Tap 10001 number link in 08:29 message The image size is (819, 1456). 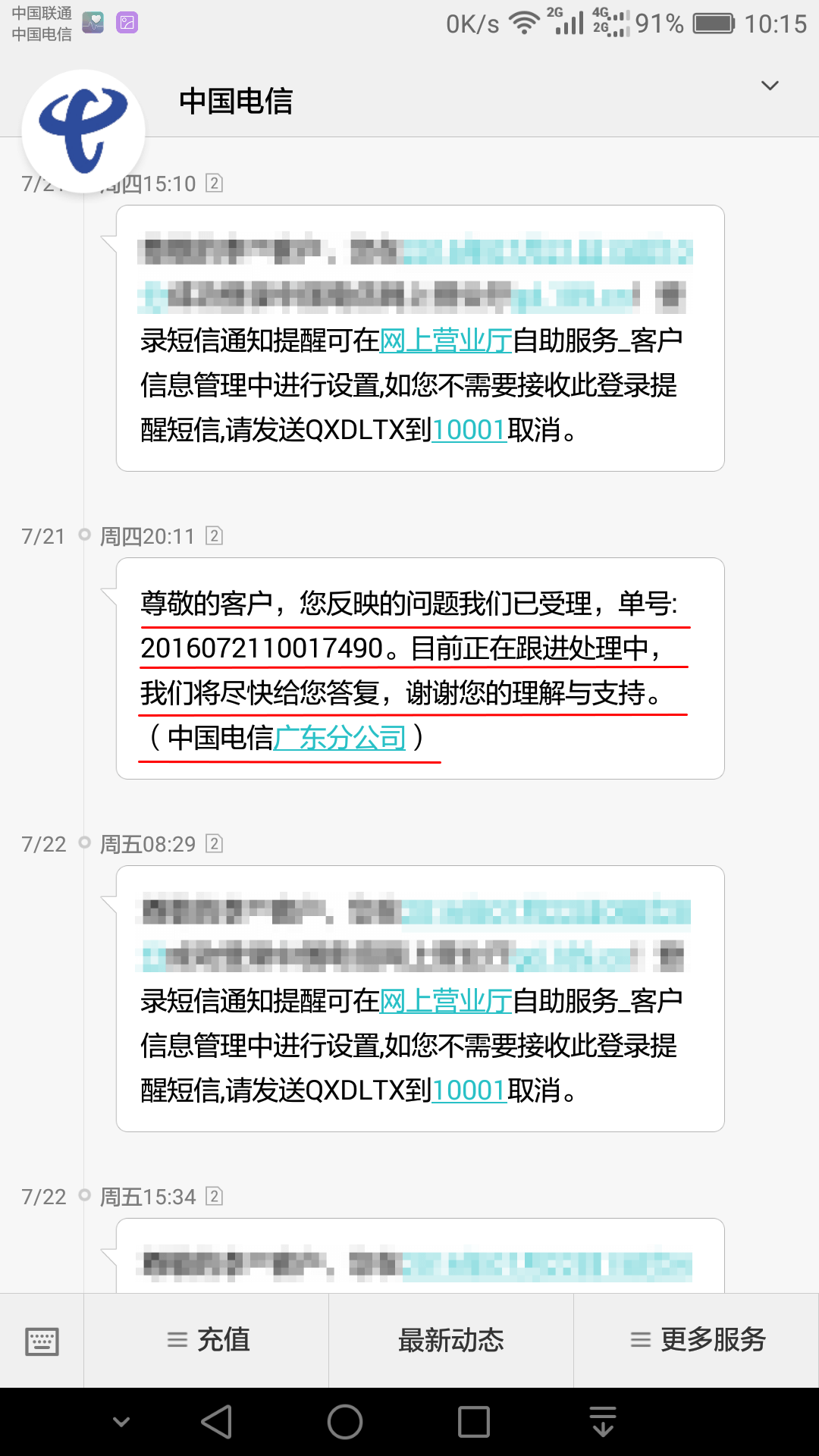(469, 1091)
